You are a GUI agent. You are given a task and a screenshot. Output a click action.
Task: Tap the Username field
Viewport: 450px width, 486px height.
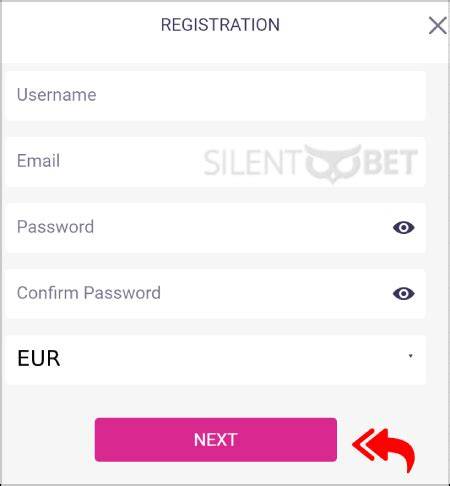[x=216, y=96]
